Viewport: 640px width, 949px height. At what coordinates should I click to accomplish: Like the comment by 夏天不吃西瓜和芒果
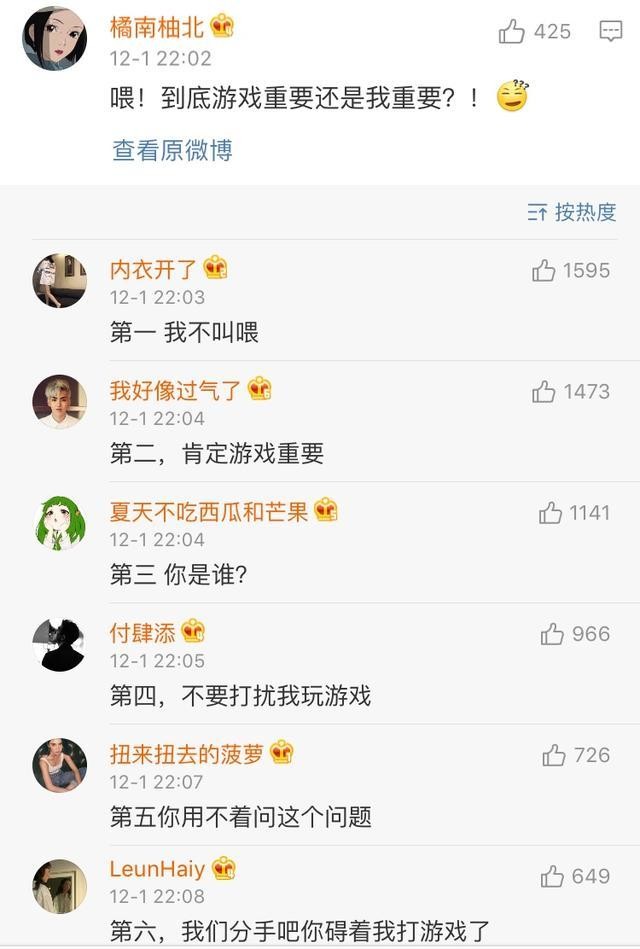(x=550, y=513)
